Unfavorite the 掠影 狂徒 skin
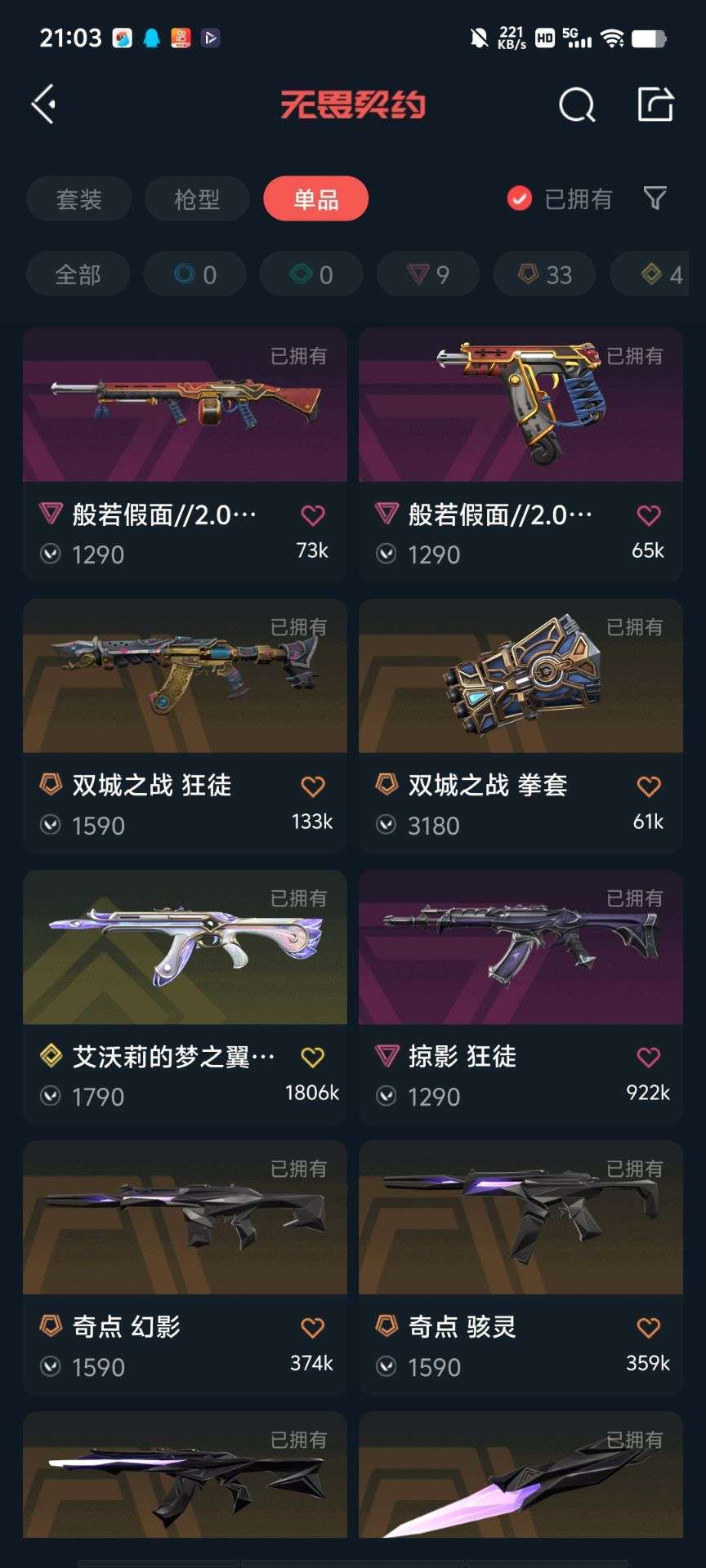Viewport: 706px width, 1568px height. 647,1056
